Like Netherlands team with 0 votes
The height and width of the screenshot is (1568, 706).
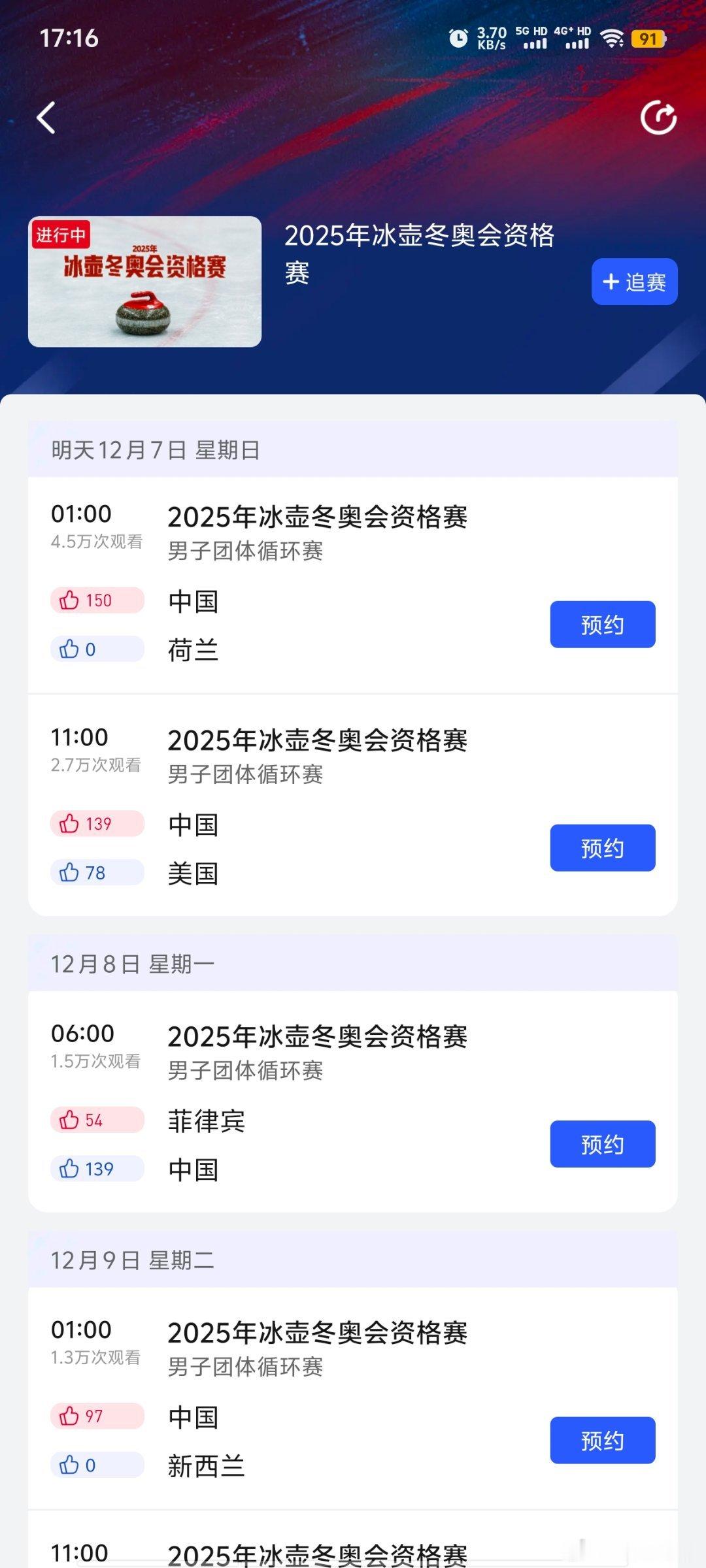[x=97, y=649]
